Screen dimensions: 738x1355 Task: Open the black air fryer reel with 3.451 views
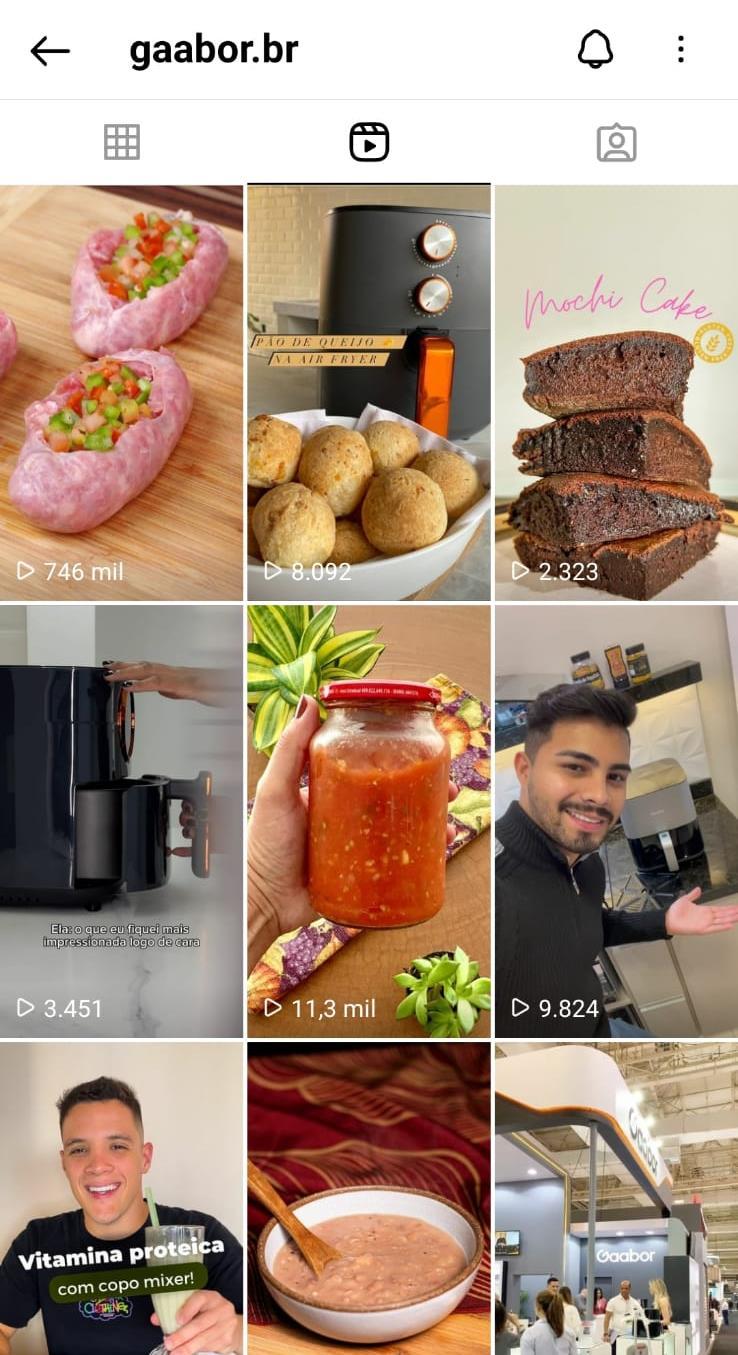click(x=121, y=820)
